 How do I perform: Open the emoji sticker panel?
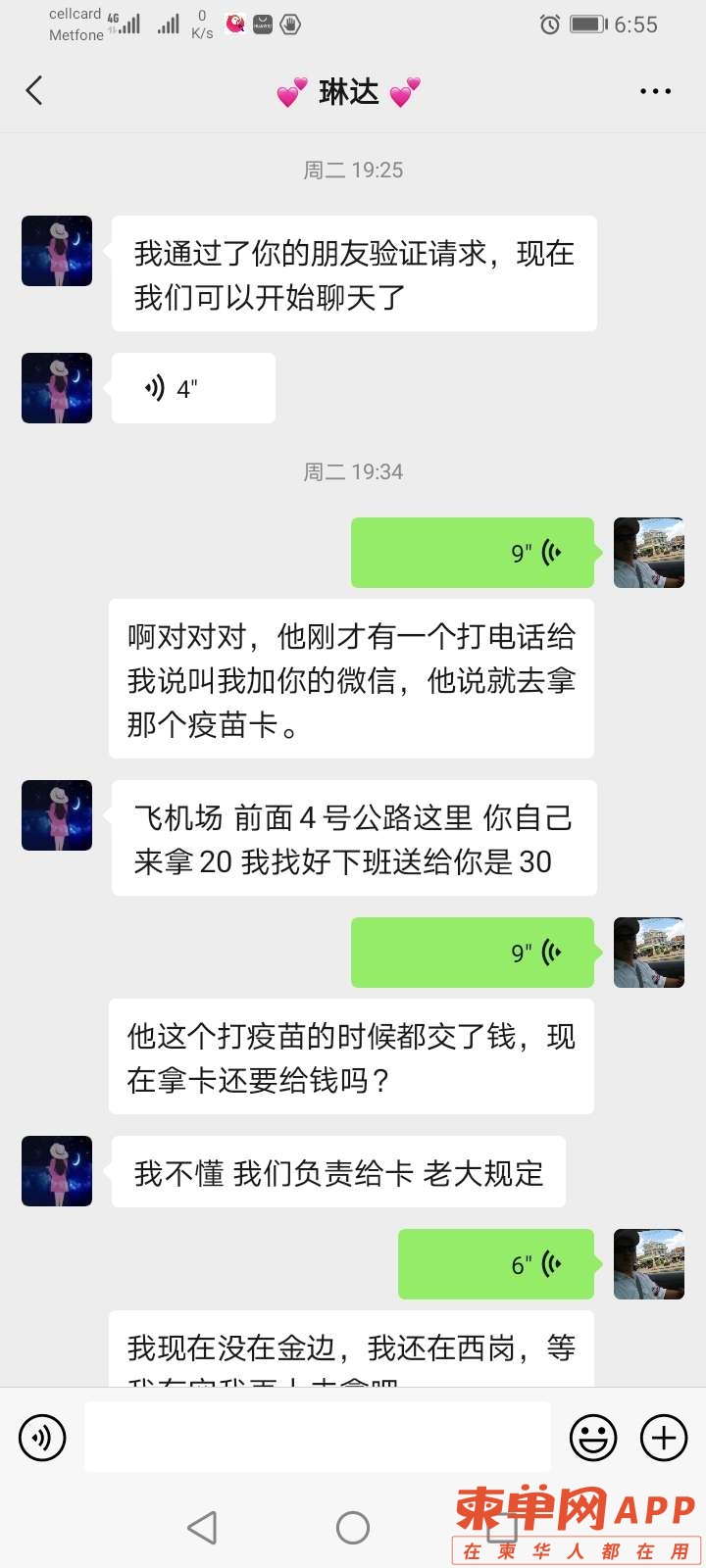pyautogui.click(x=593, y=1438)
